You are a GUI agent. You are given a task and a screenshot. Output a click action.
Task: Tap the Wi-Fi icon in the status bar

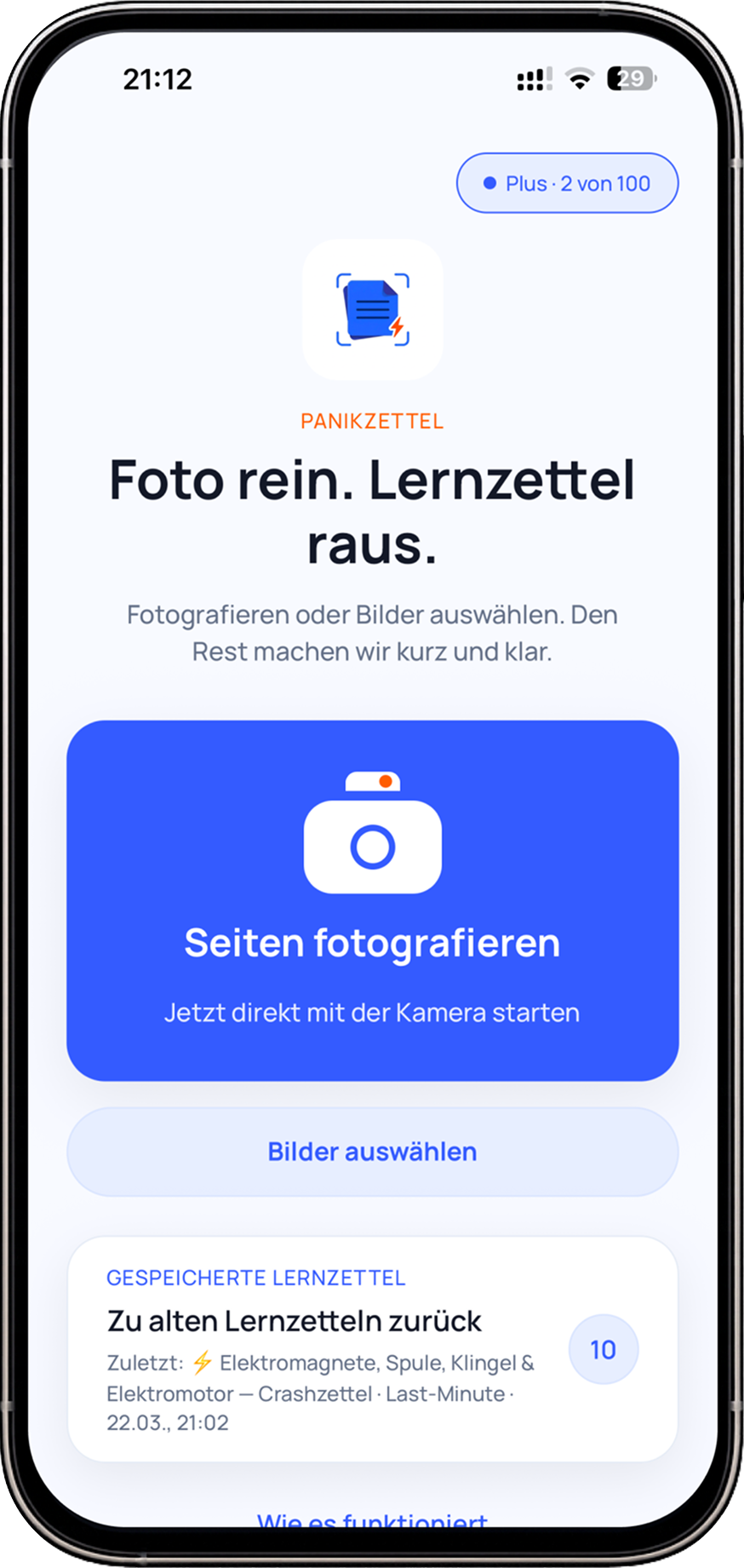(x=580, y=78)
